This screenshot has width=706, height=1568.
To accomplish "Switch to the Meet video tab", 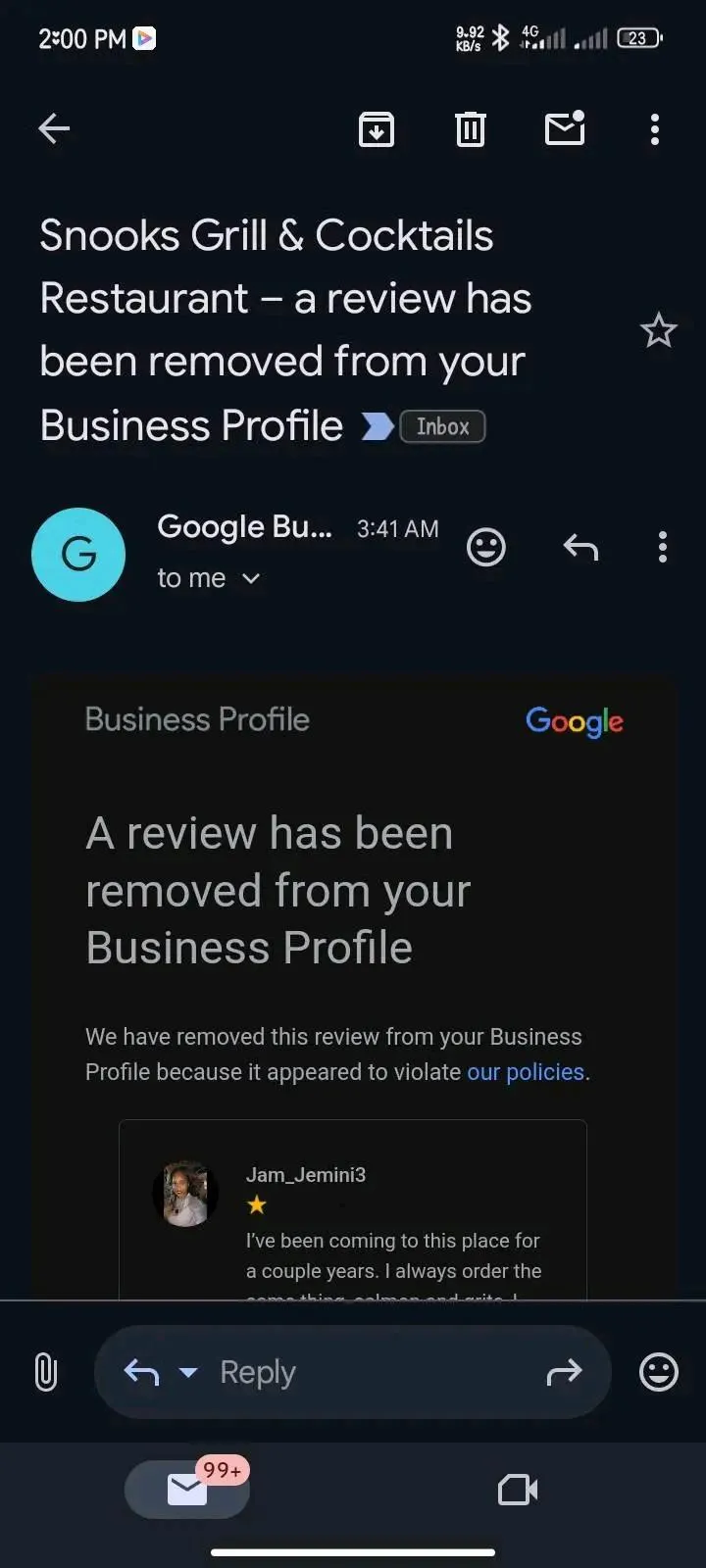I will click(x=518, y=1491).
